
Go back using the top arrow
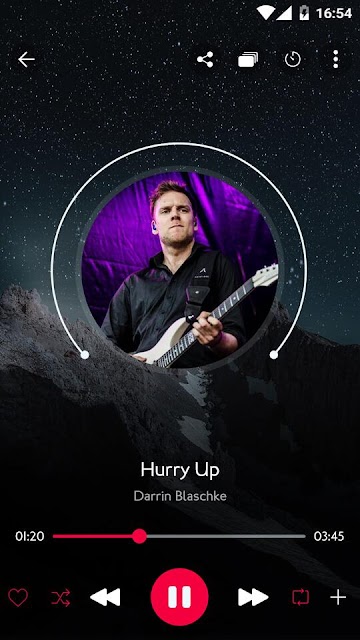pos(26,60)
